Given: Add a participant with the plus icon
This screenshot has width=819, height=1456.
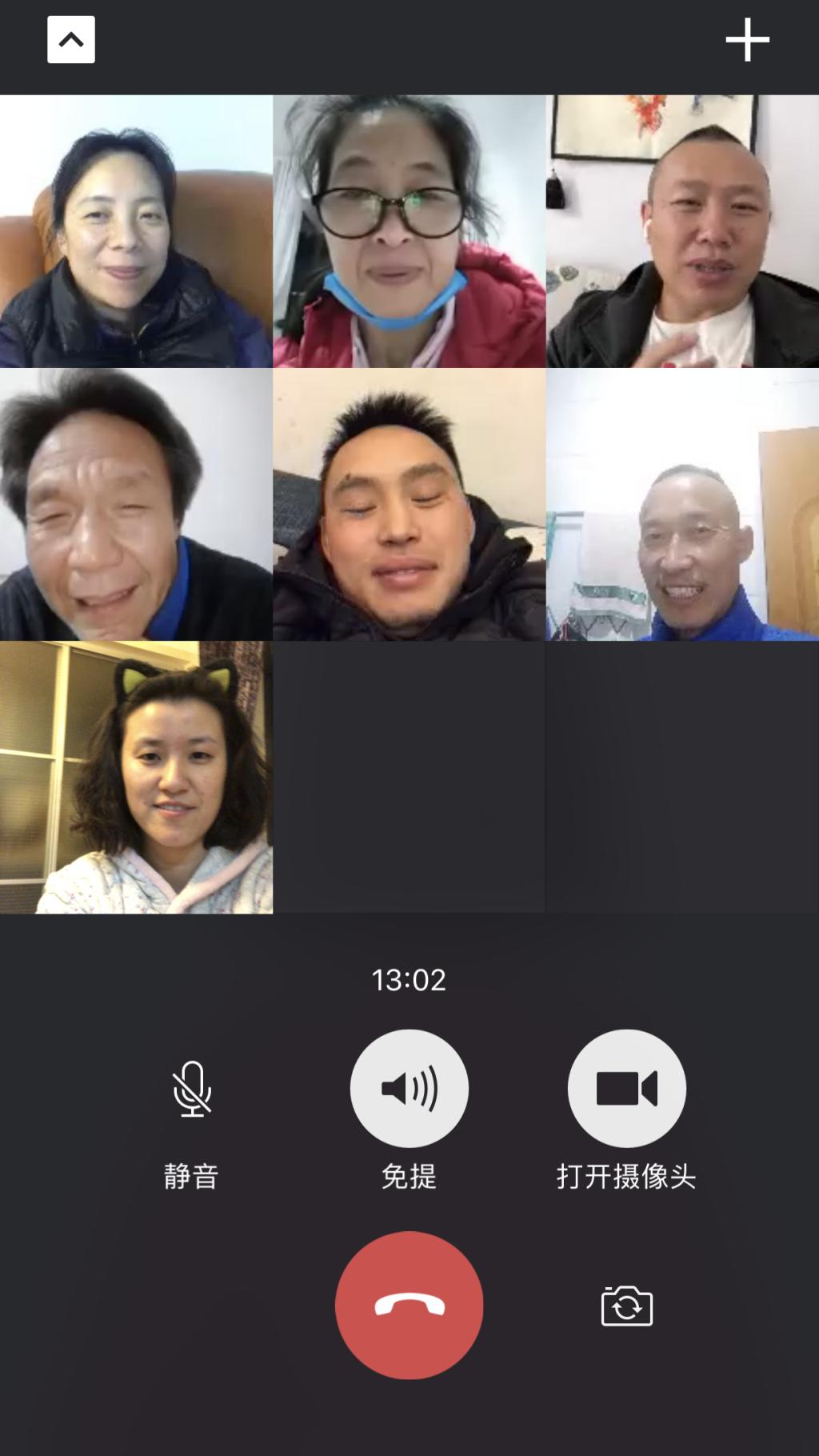Looking at the screenshot, I should 747,40.
